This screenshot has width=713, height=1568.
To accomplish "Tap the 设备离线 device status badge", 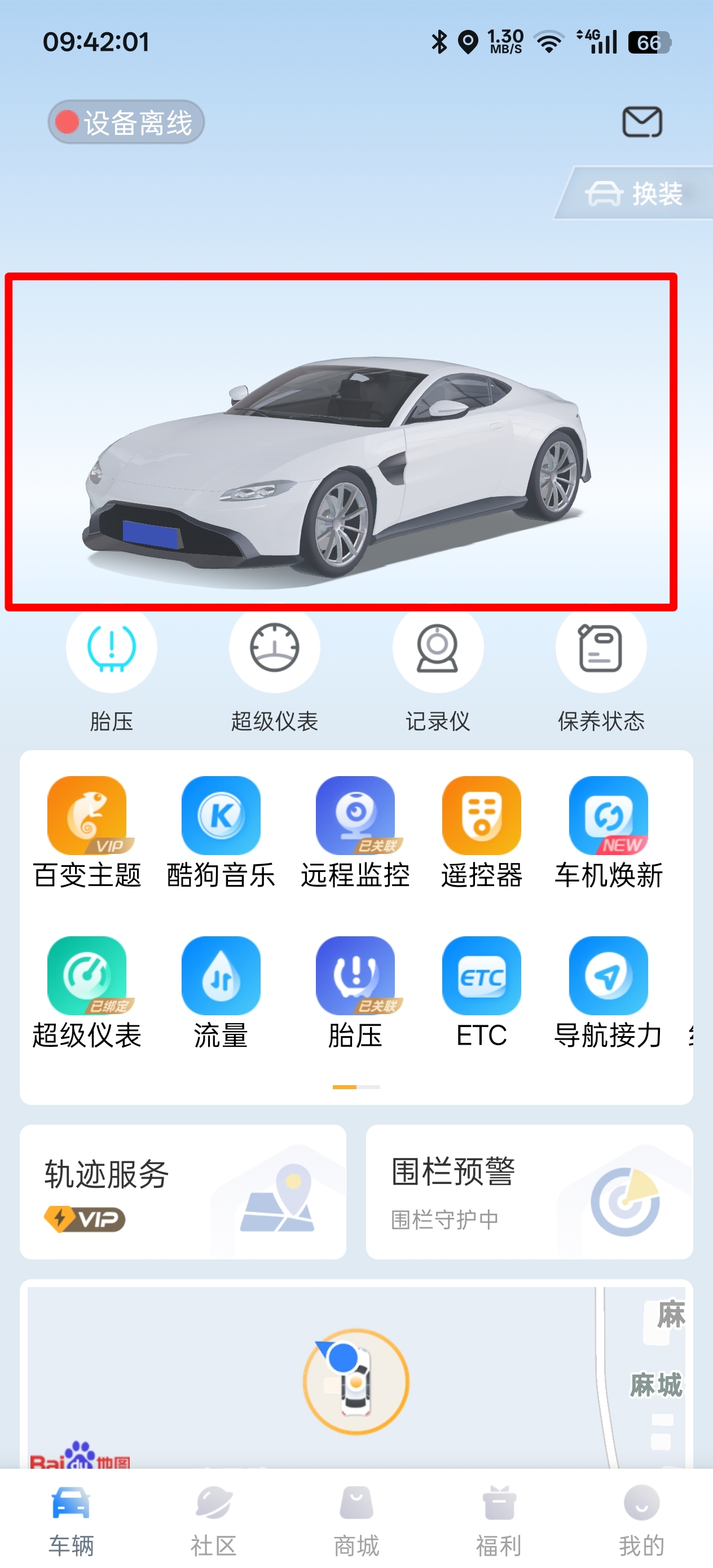I will coord(126,122).
